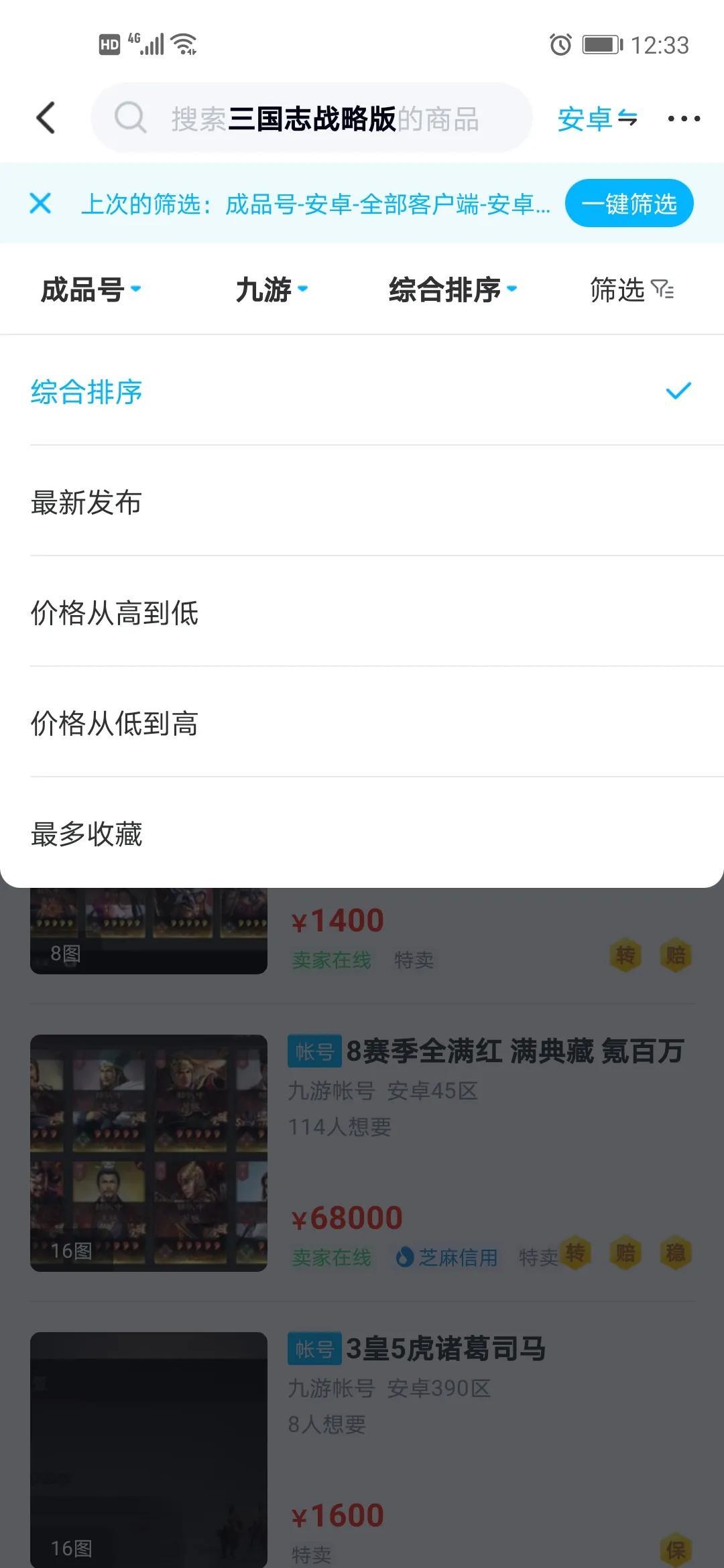Switch platform via 安卓 toggle
Viewport: 724px width, 1568px height.
pos(597,119)
